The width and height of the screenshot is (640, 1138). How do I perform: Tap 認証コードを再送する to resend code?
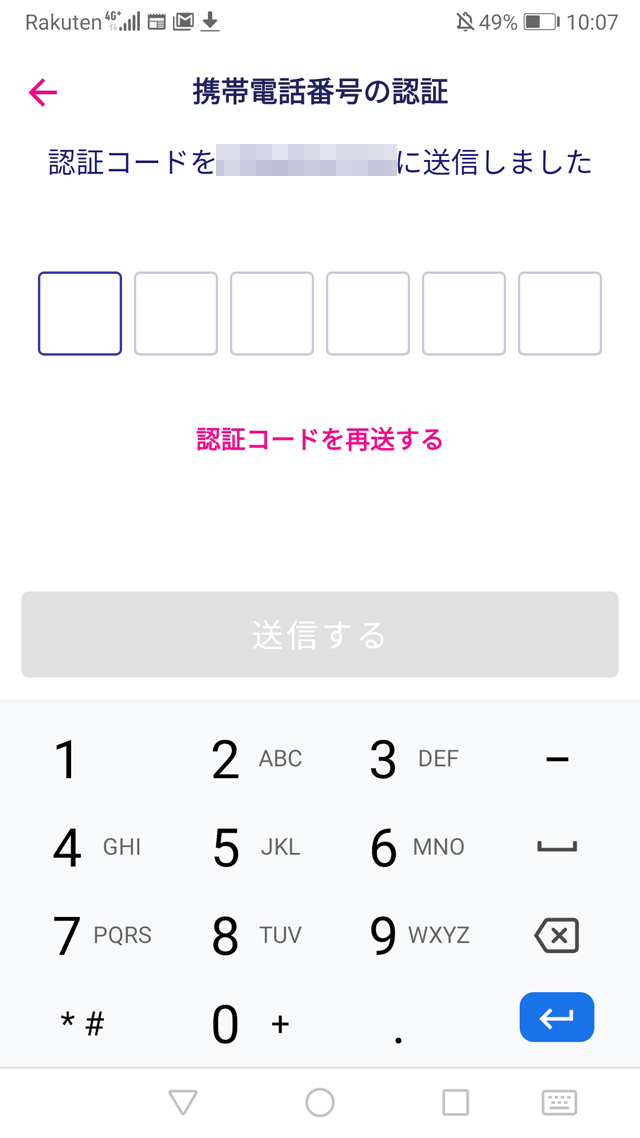(320, 439)
